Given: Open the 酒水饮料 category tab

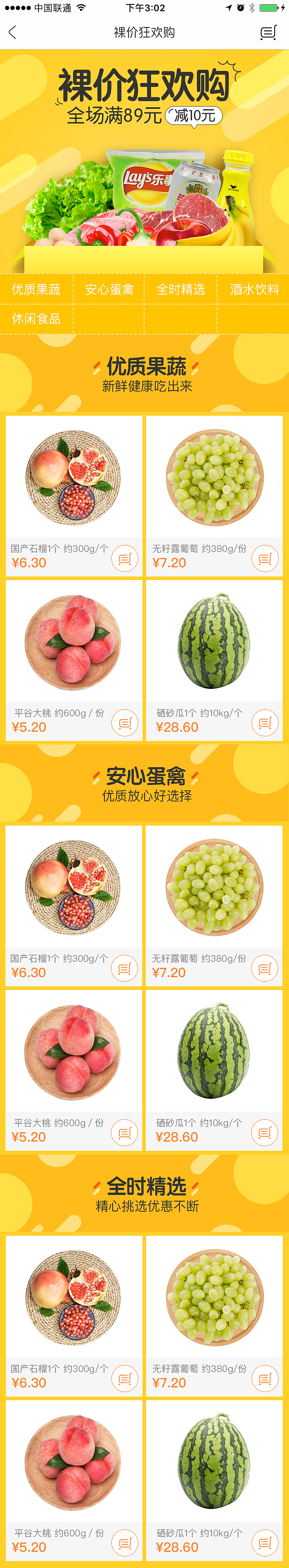Looking at the screenshot, I should (254, 289).
